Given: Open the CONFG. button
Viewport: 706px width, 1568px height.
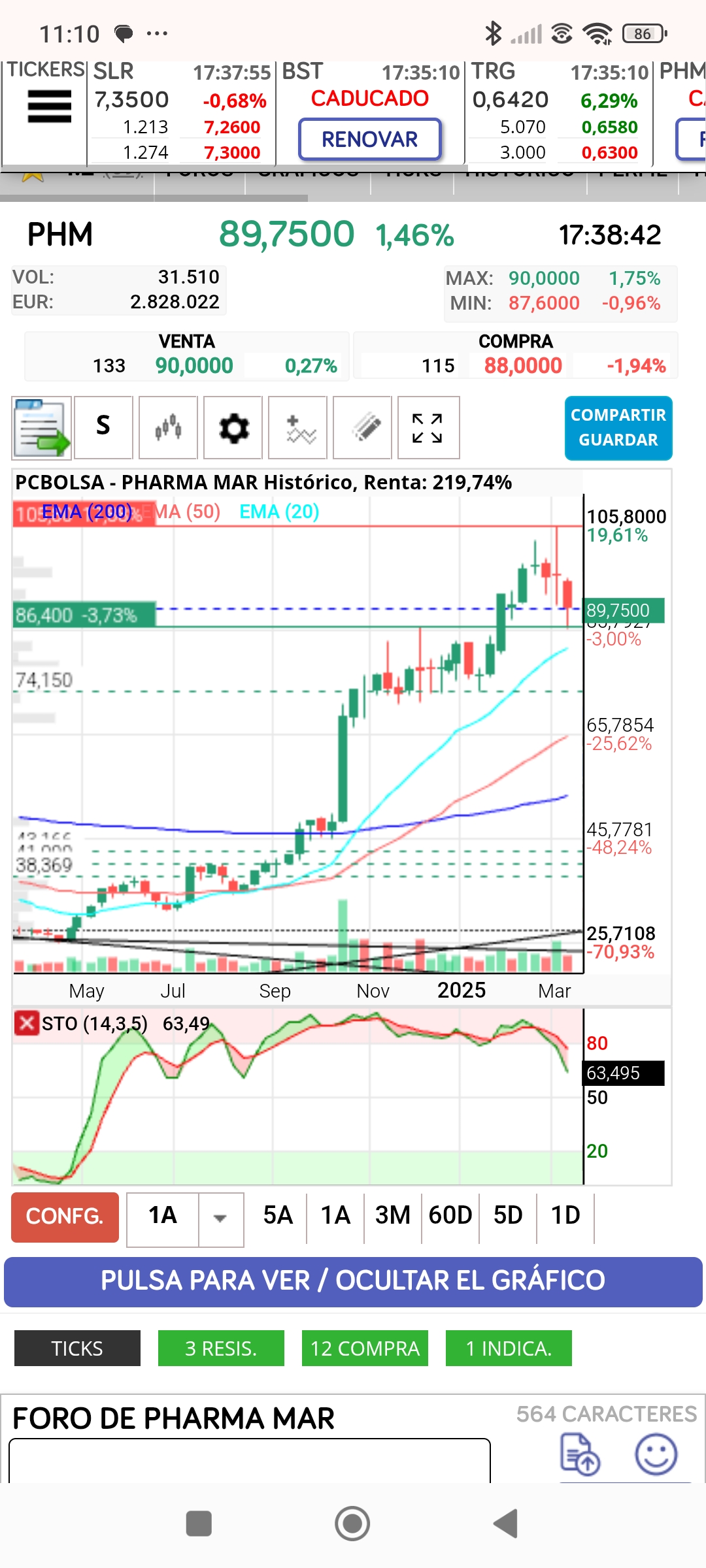Looking at the screenshot, I should (65, 1217).
